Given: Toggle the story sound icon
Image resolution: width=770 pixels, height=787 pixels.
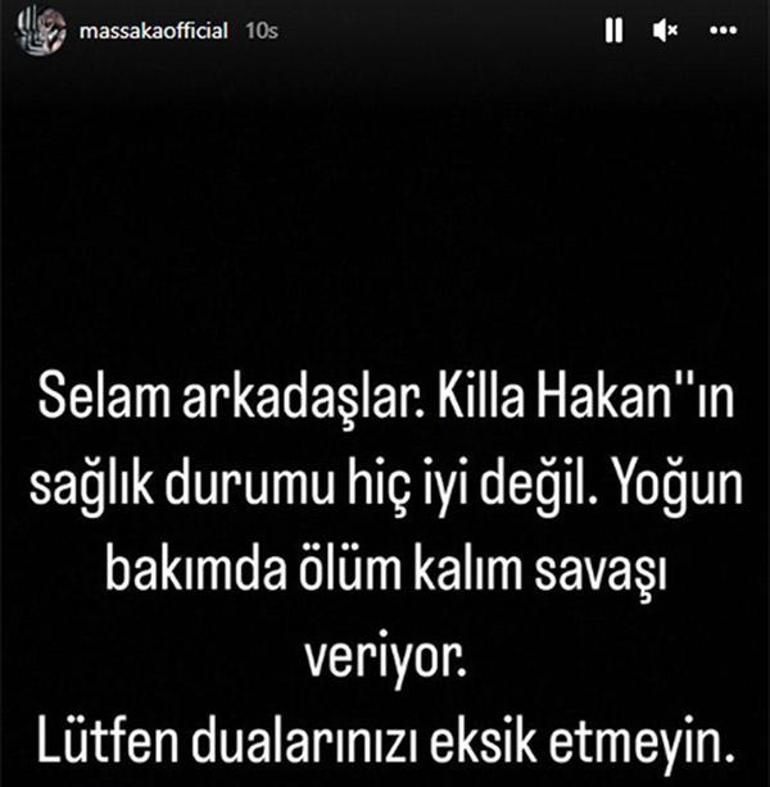Looking at the screenshot, I should pos(665,32).
